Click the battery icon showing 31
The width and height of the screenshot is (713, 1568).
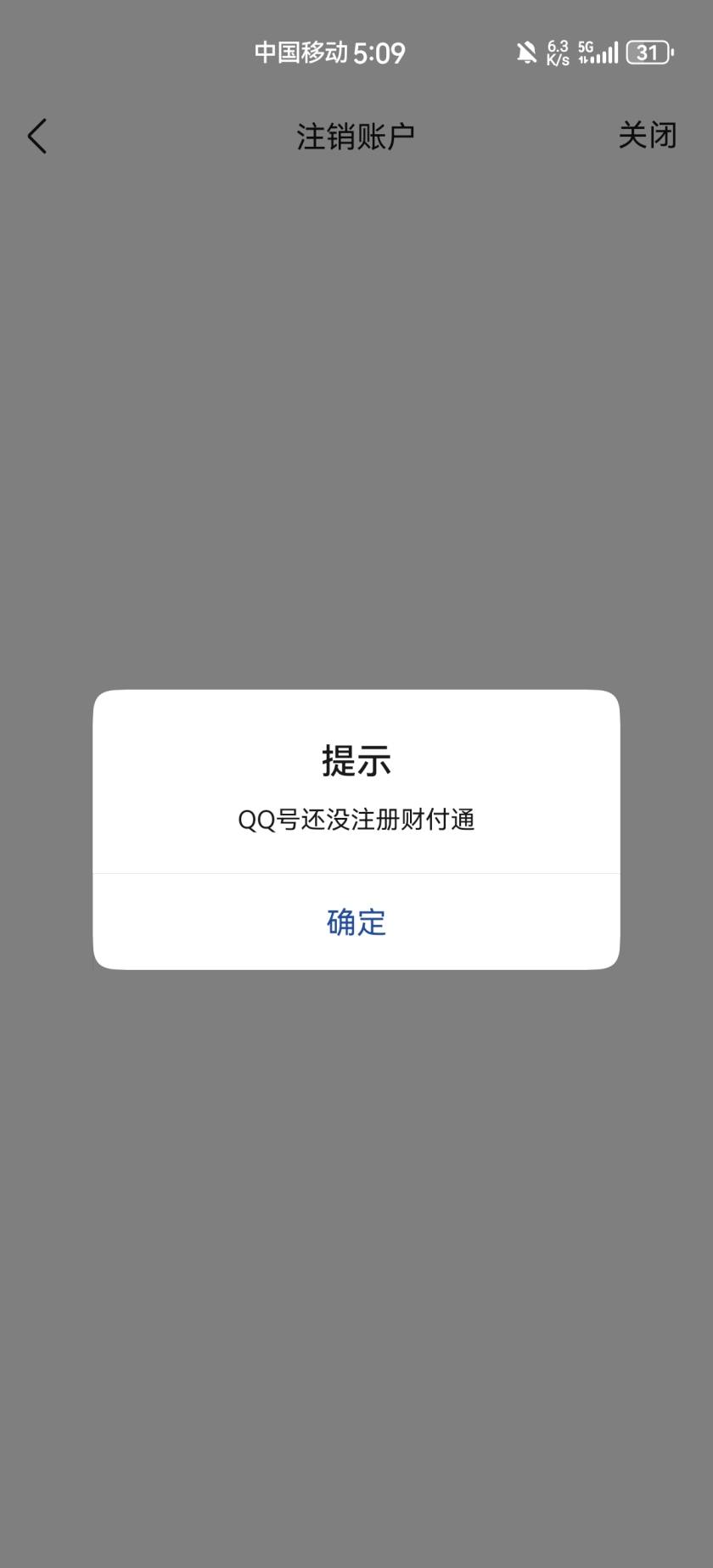tap(648, 53)
